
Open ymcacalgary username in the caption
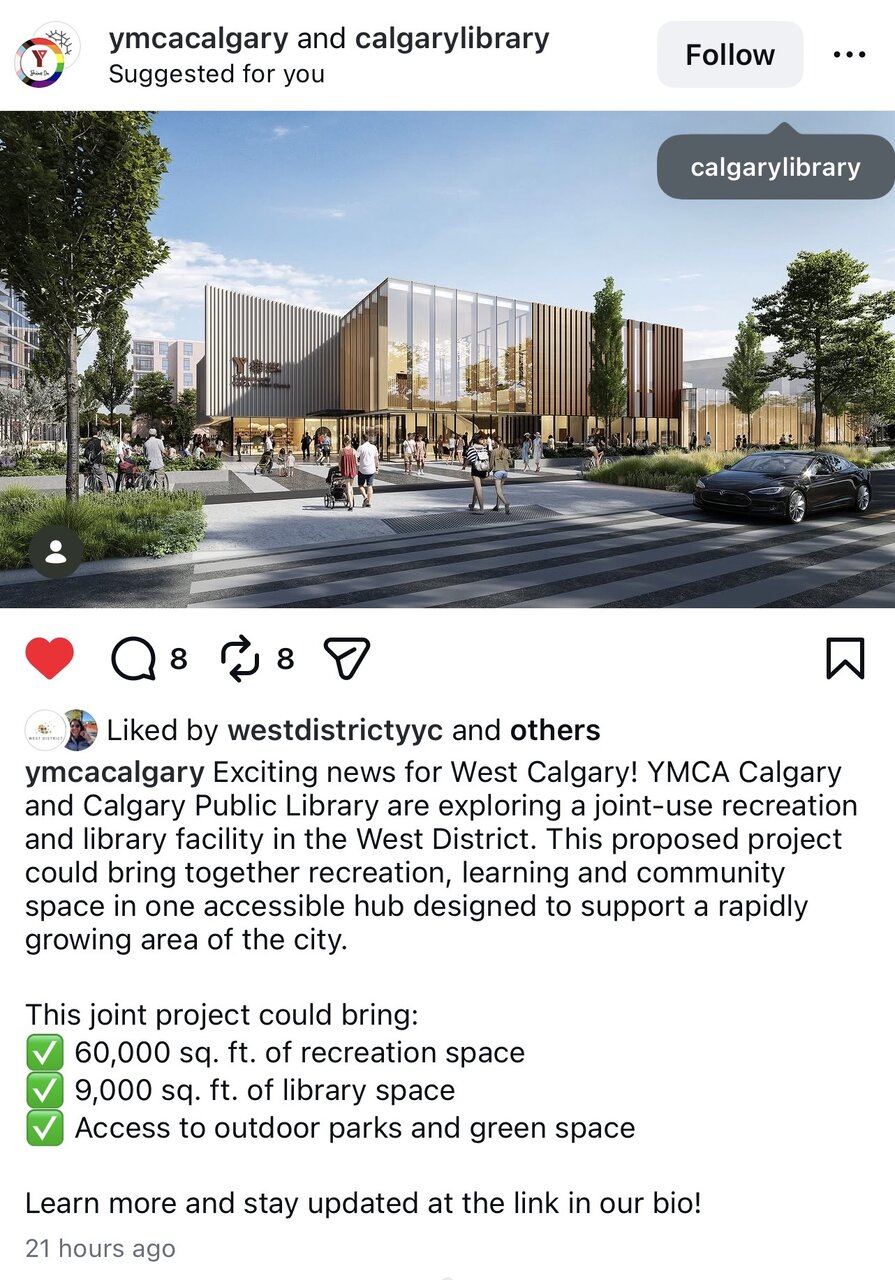tap(114, 773)
